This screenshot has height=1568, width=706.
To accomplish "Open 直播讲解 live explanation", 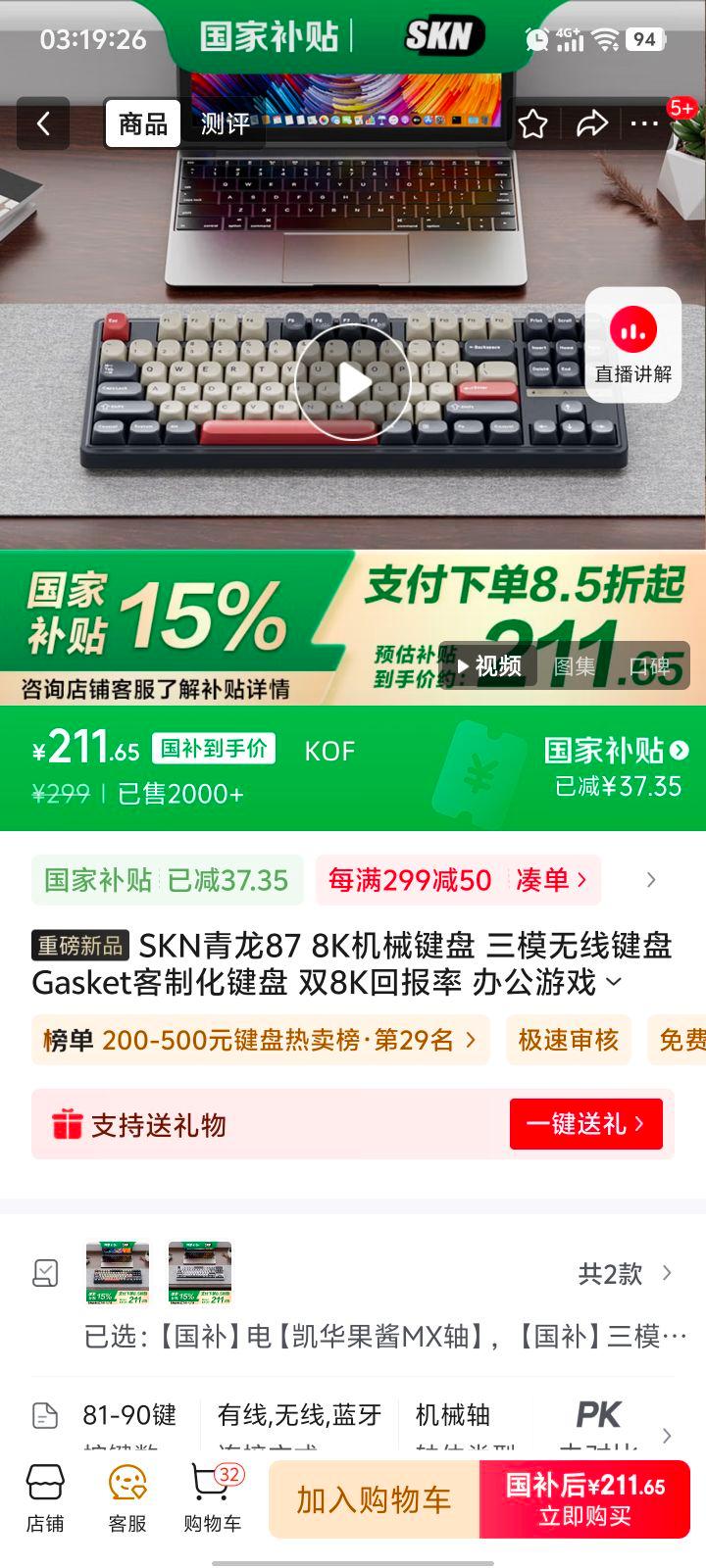I will [x=633, y=344].
